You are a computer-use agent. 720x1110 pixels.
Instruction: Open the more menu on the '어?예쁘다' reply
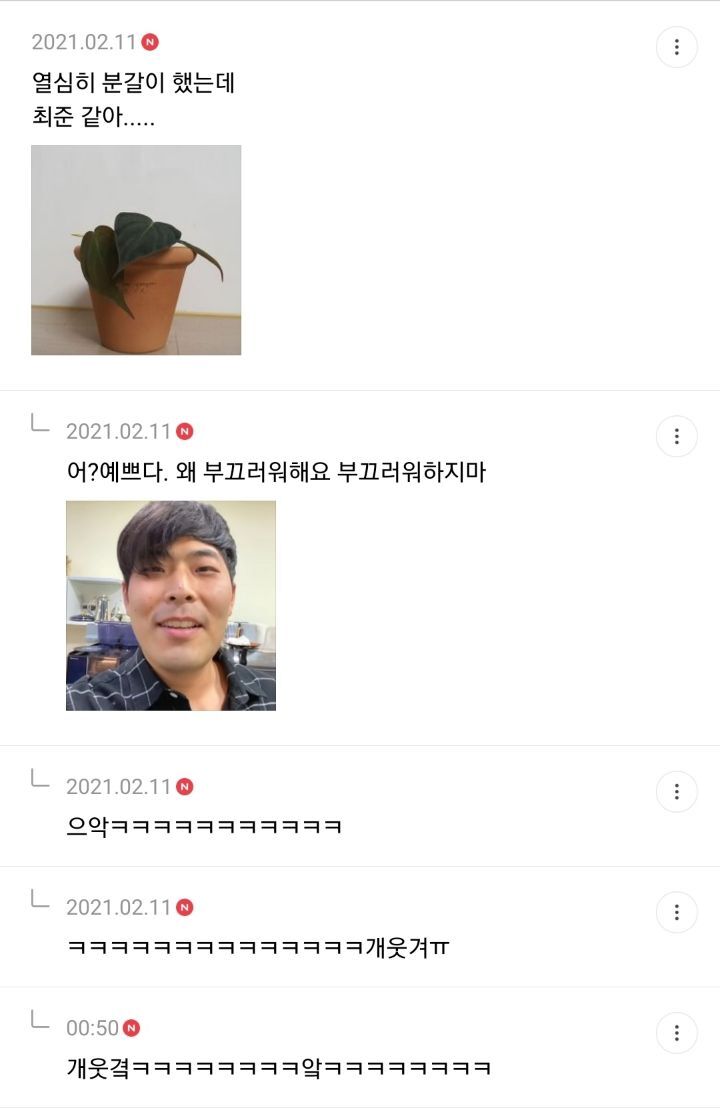click(x=676, y=436)
